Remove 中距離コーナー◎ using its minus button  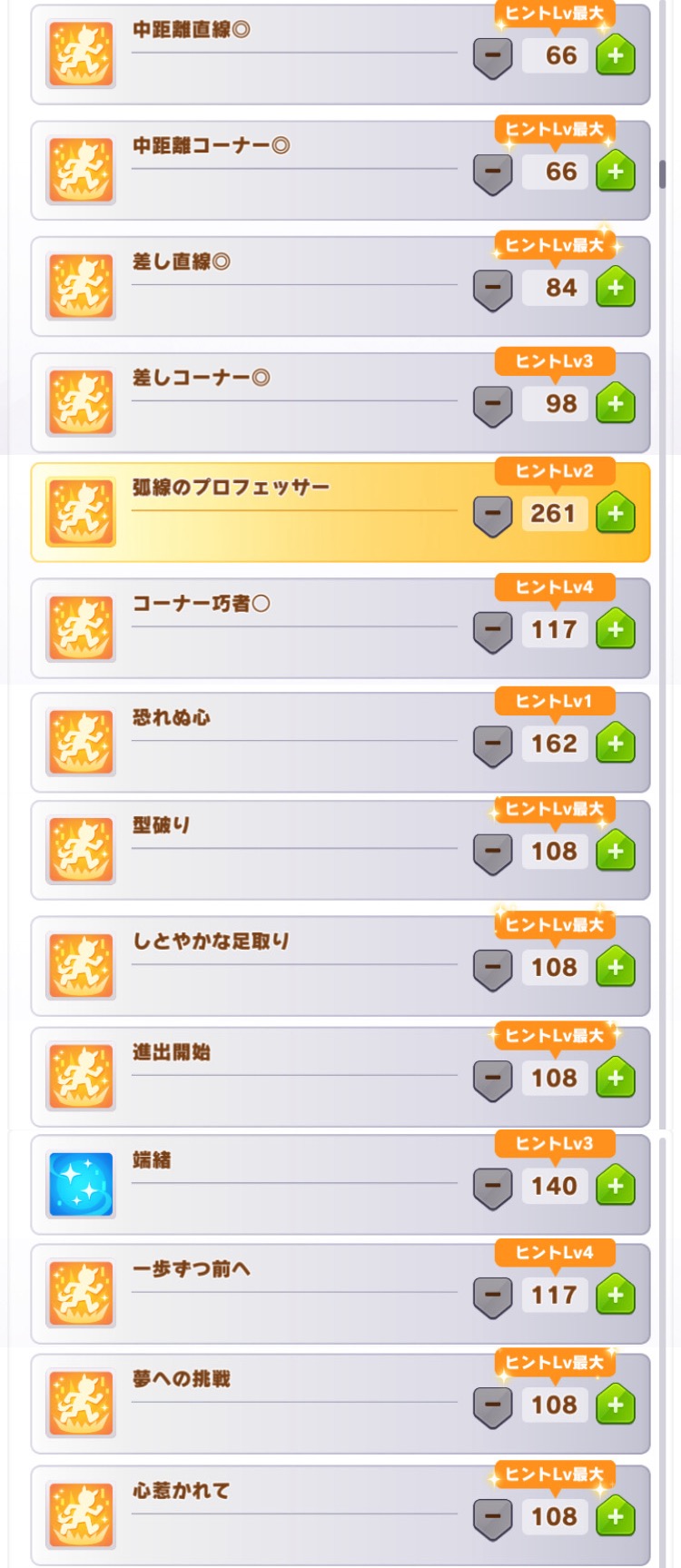click(x=492, y=173)
